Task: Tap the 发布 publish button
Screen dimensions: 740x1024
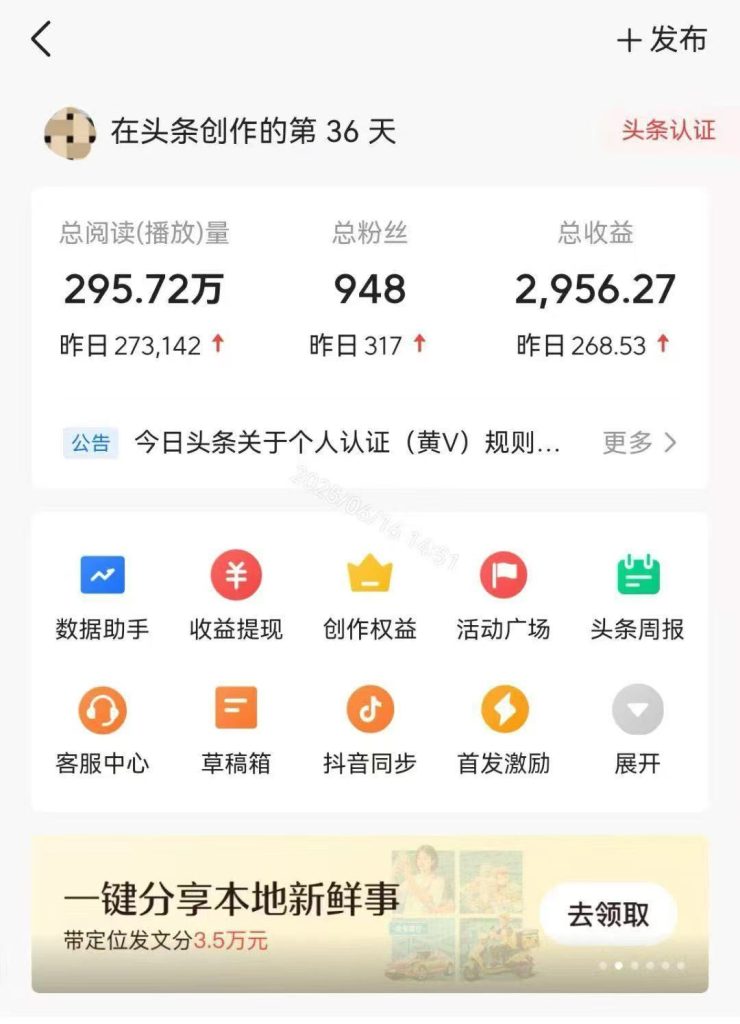Action: tap(662, 40)
